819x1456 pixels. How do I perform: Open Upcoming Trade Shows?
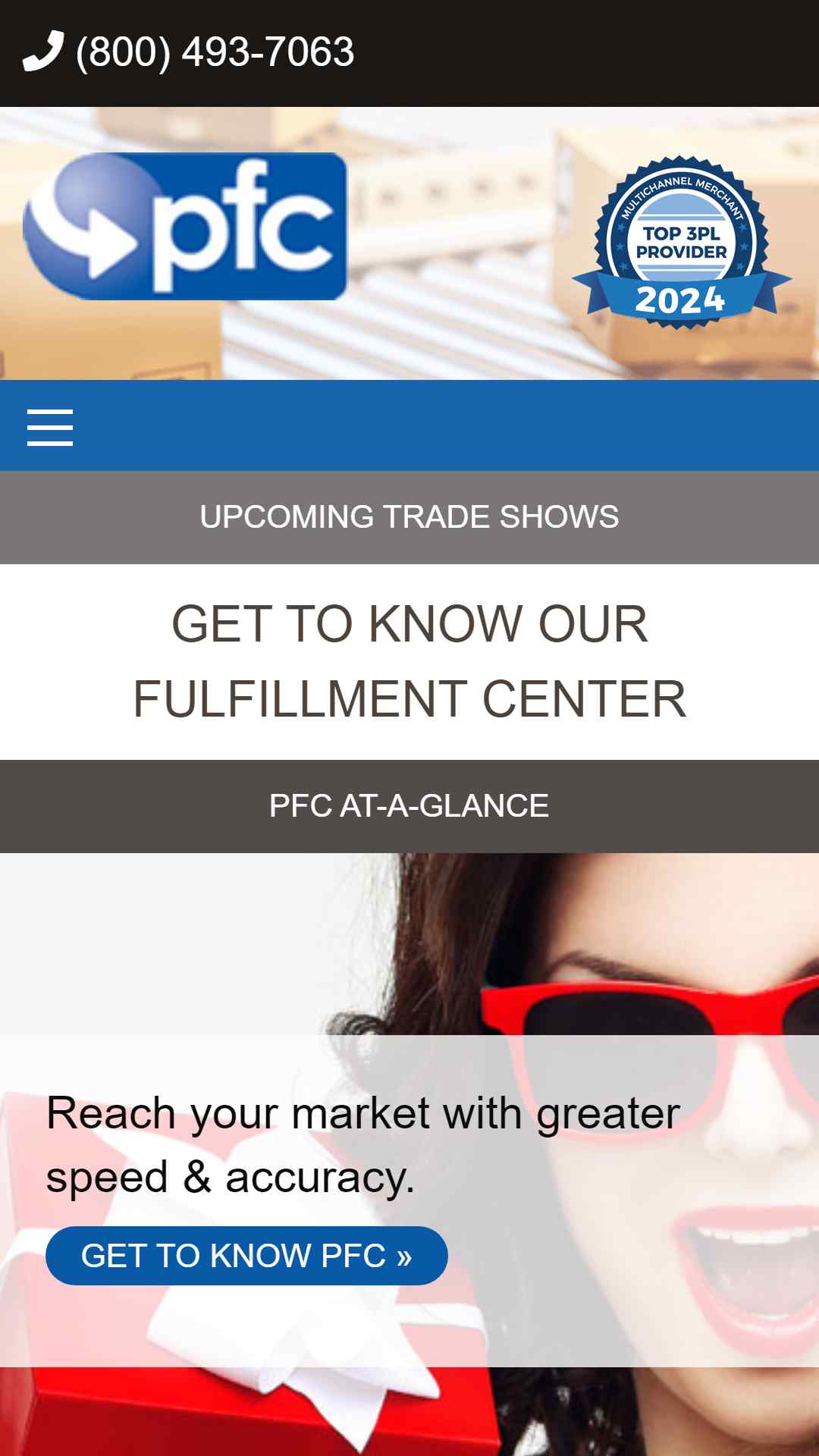point(409,517)
